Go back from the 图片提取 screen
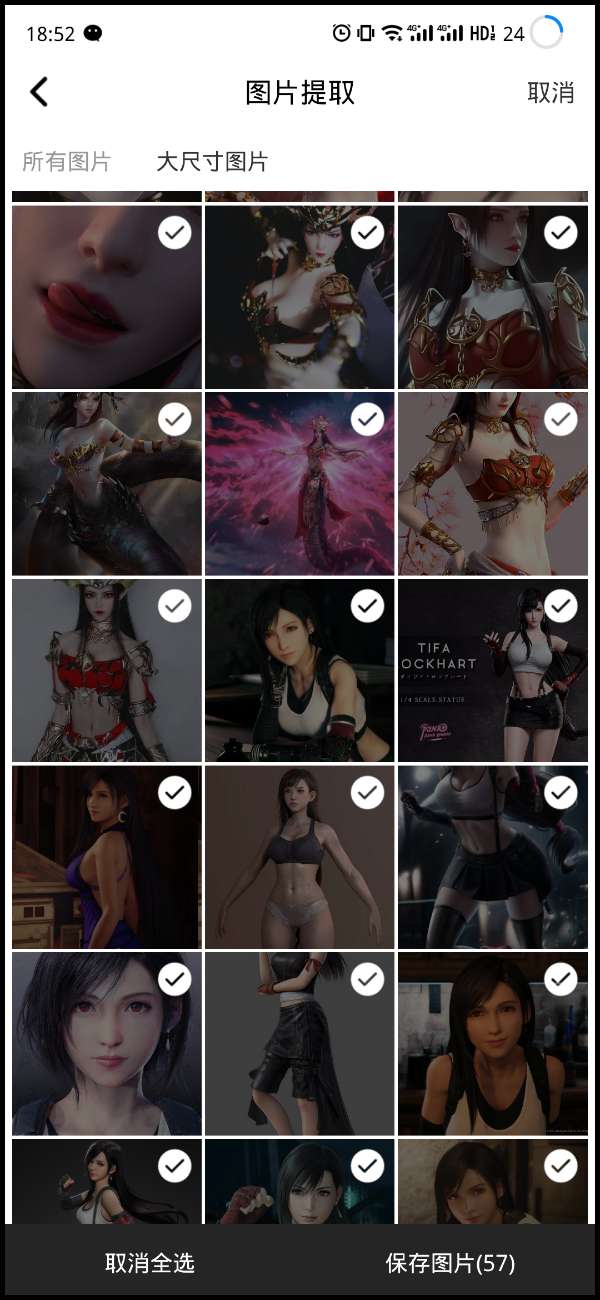 [39, 92]
